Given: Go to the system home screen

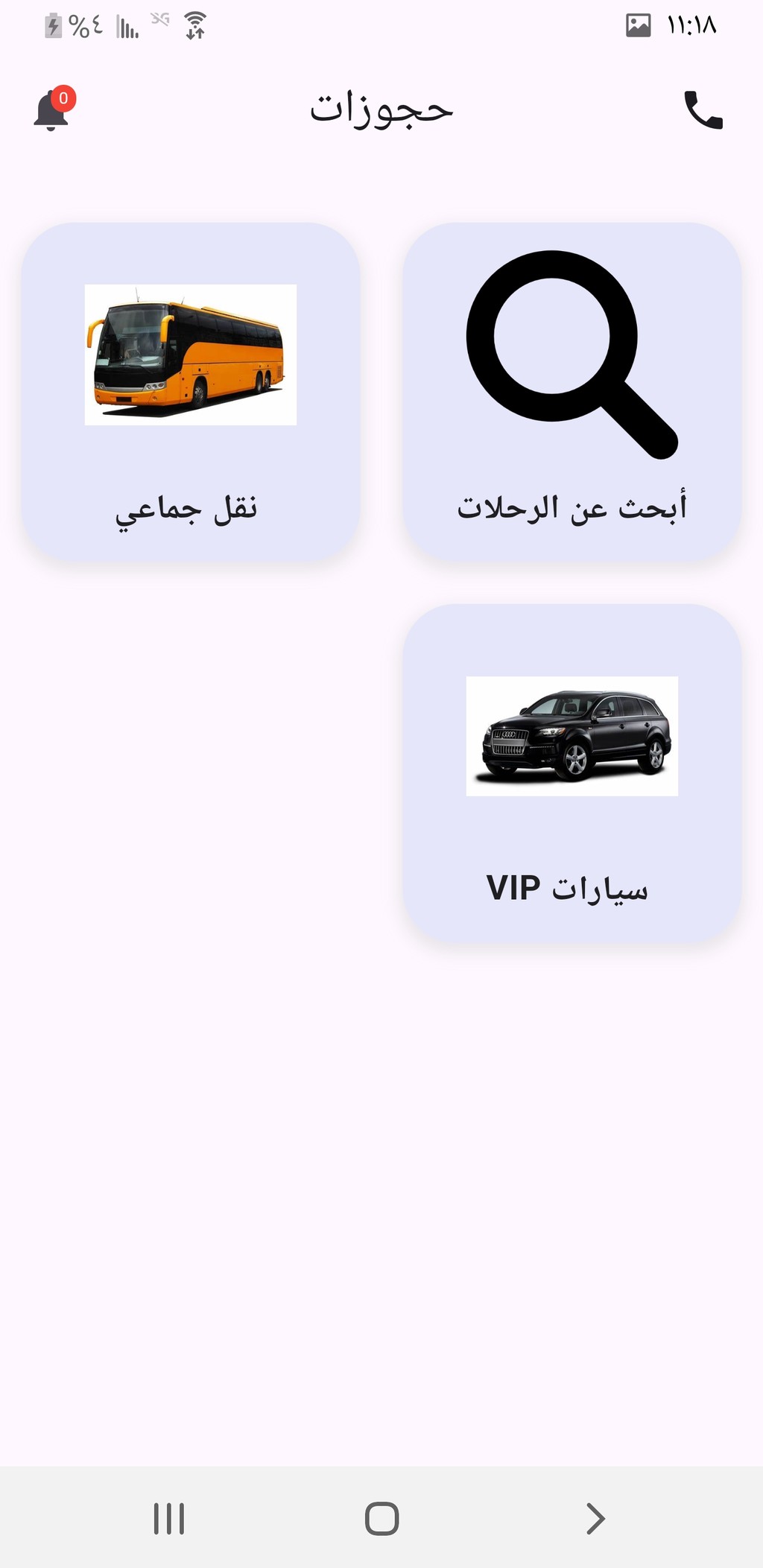Looking at the screenshot, I should click(x=381, y=1518).
